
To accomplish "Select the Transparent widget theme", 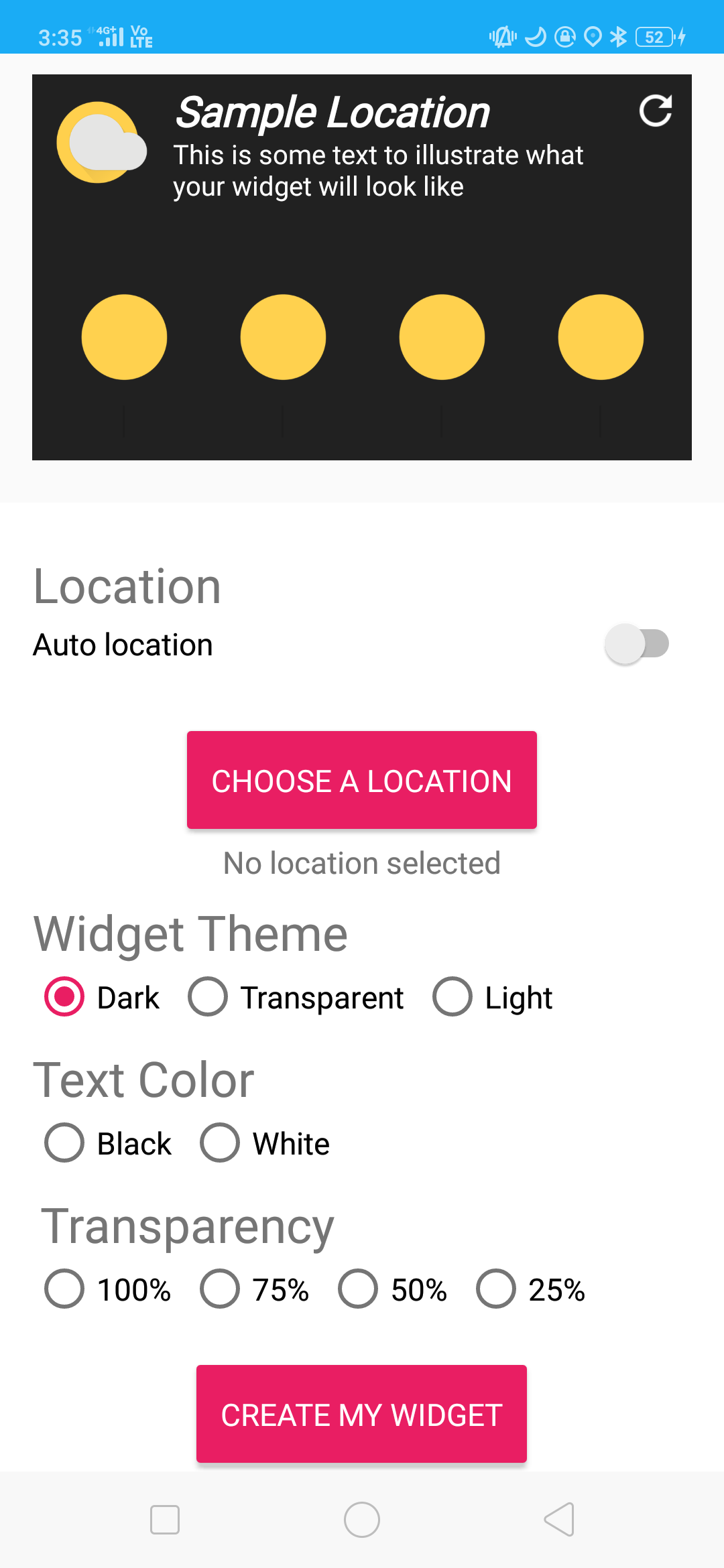I will (296, 997).
